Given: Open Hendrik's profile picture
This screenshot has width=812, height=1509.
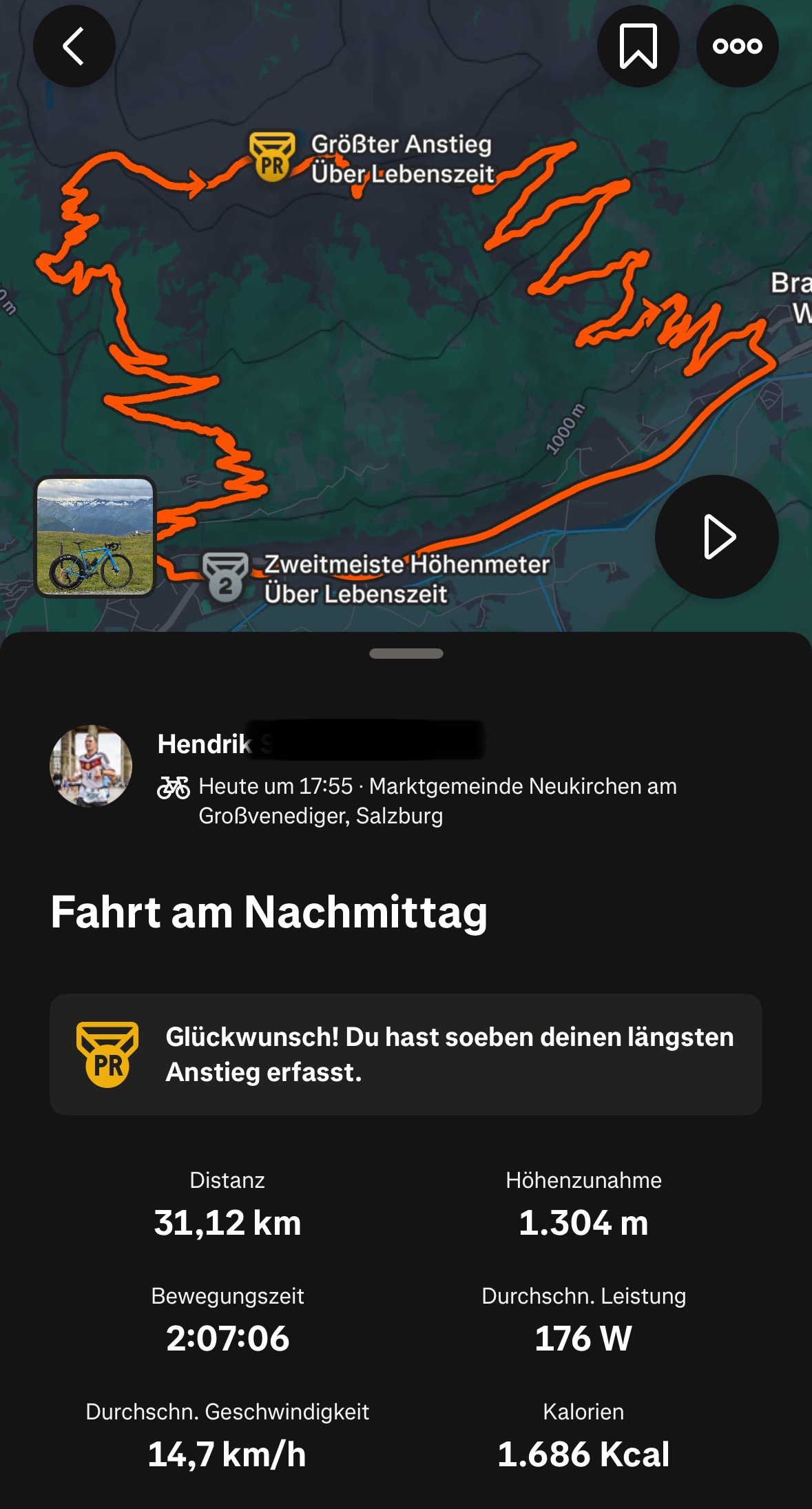Looking at the screenshot, I should [x=91, y=765].
